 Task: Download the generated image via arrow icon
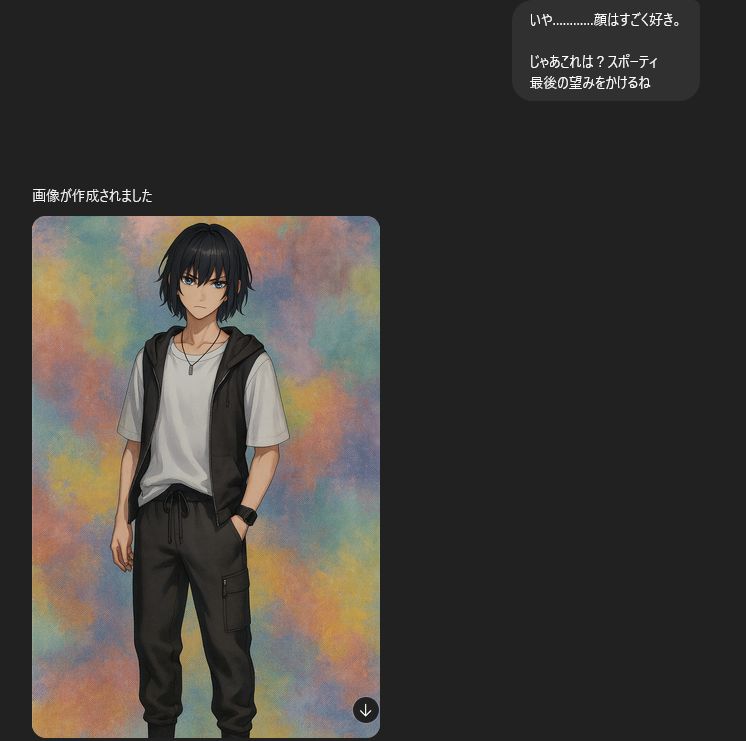[365, 710]
